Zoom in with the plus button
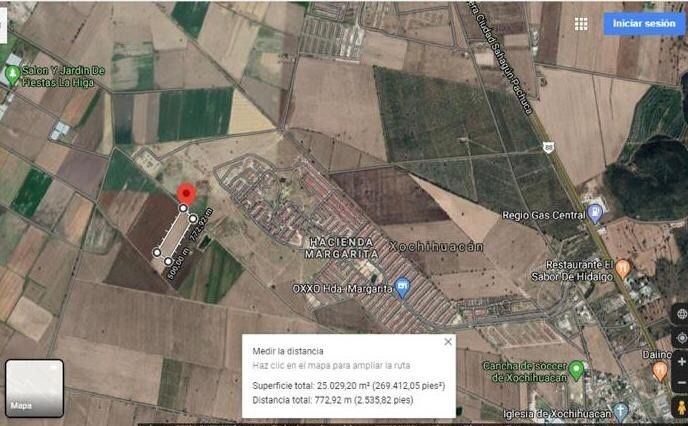This screenshot has height=426, width=688. [x=681, y=361]
